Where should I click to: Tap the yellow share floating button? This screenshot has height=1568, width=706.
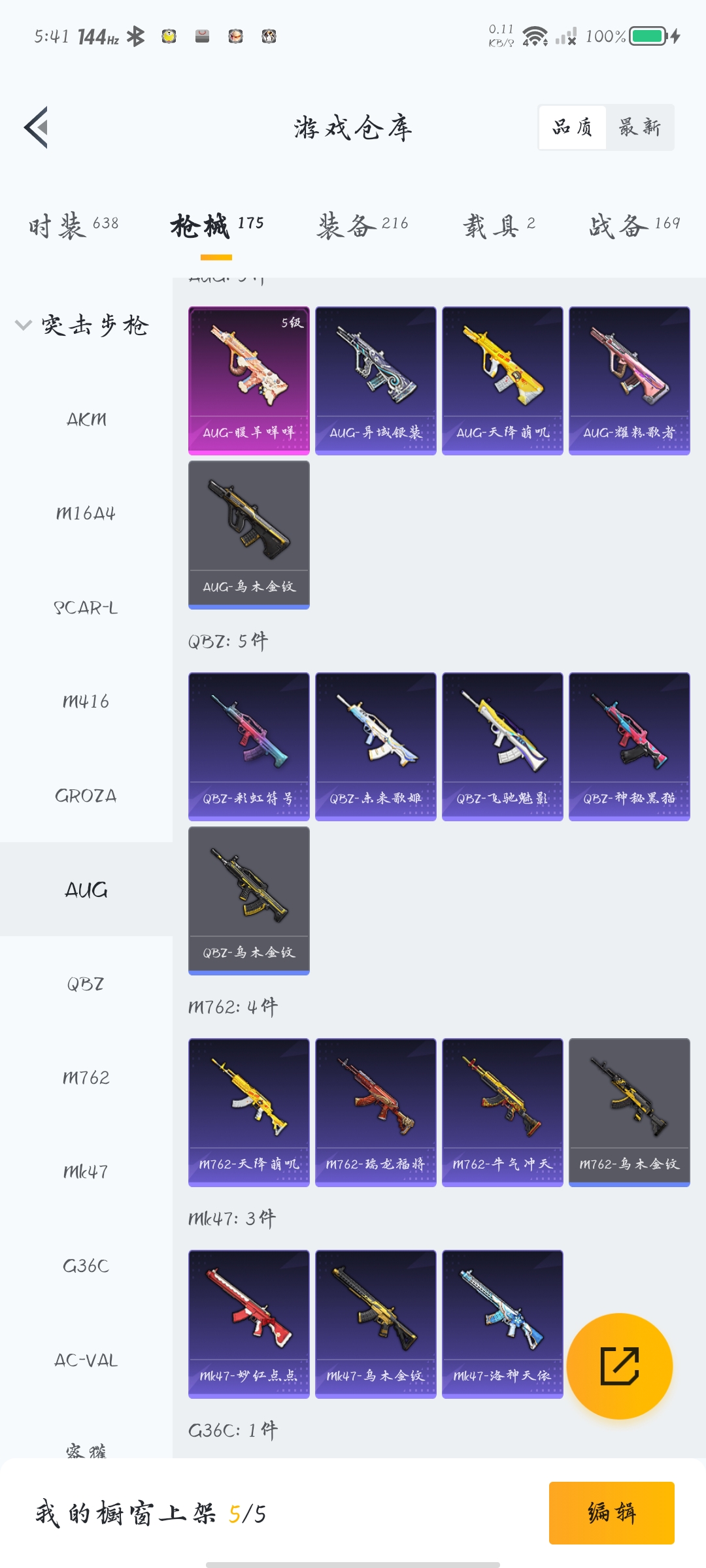[x=619, y=1366]
